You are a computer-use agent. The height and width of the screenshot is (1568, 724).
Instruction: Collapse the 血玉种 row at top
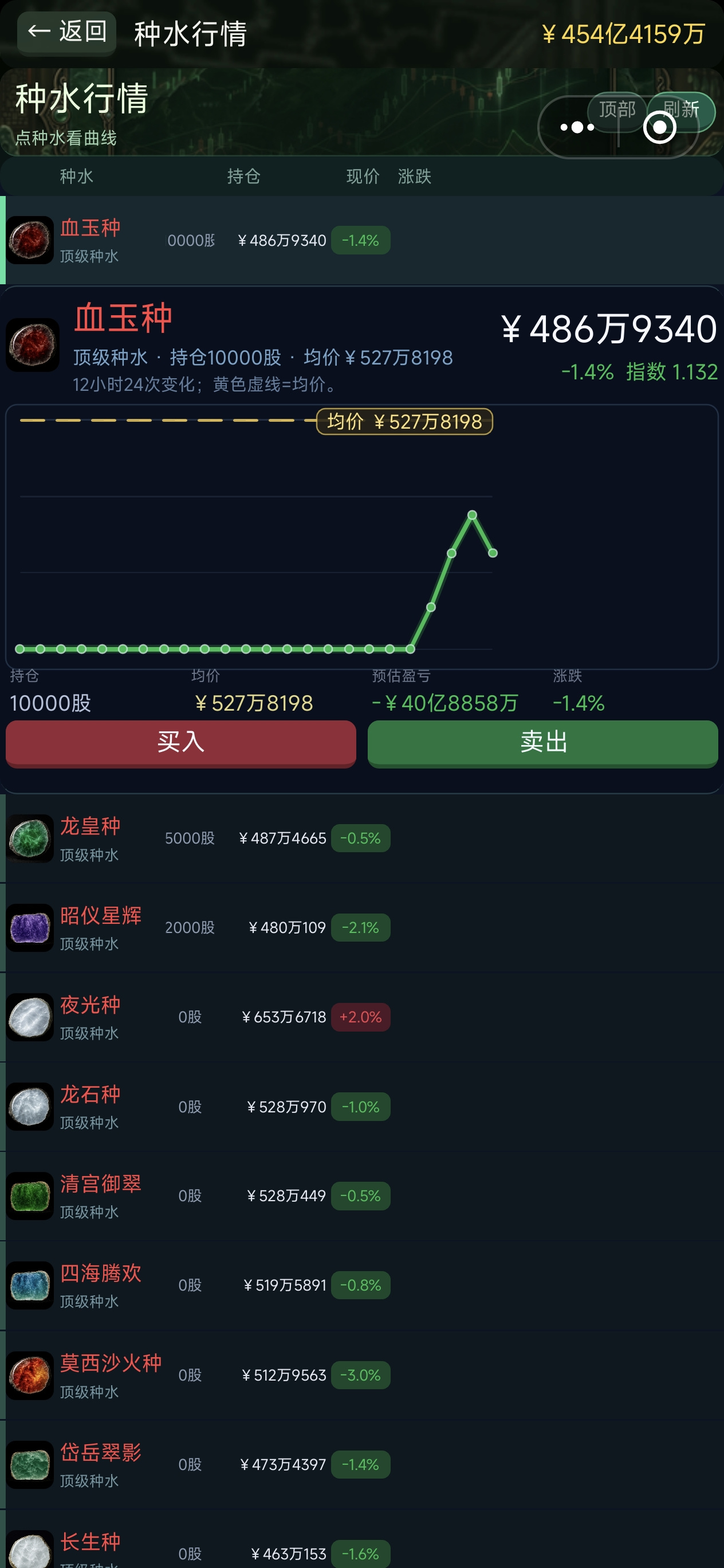(x=362, y=241)
